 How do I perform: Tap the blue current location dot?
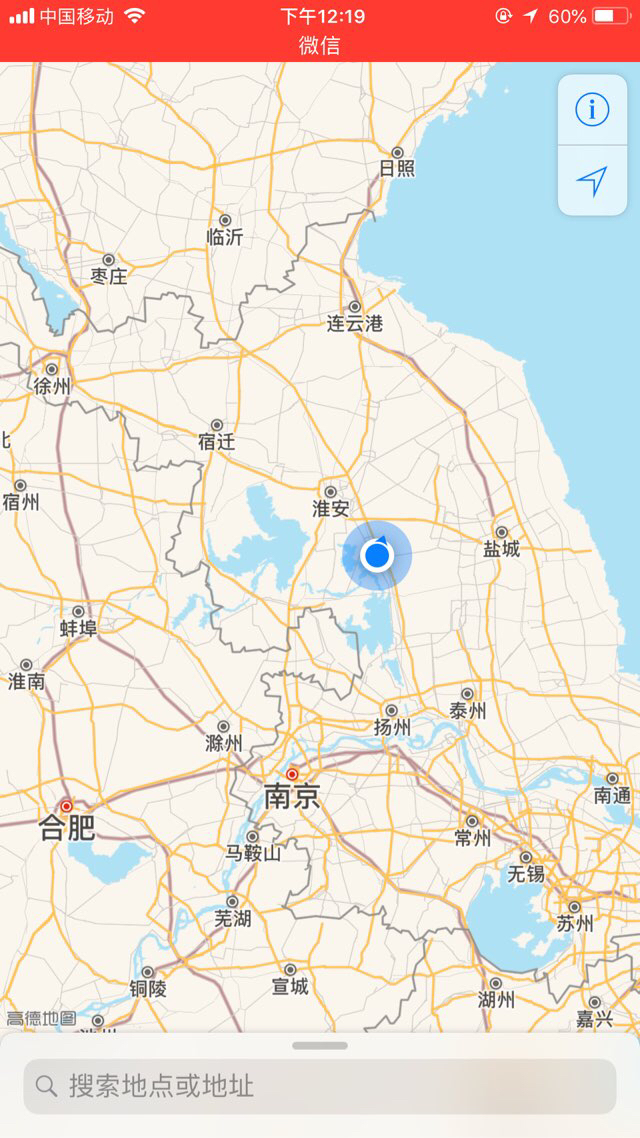[377, 554]
